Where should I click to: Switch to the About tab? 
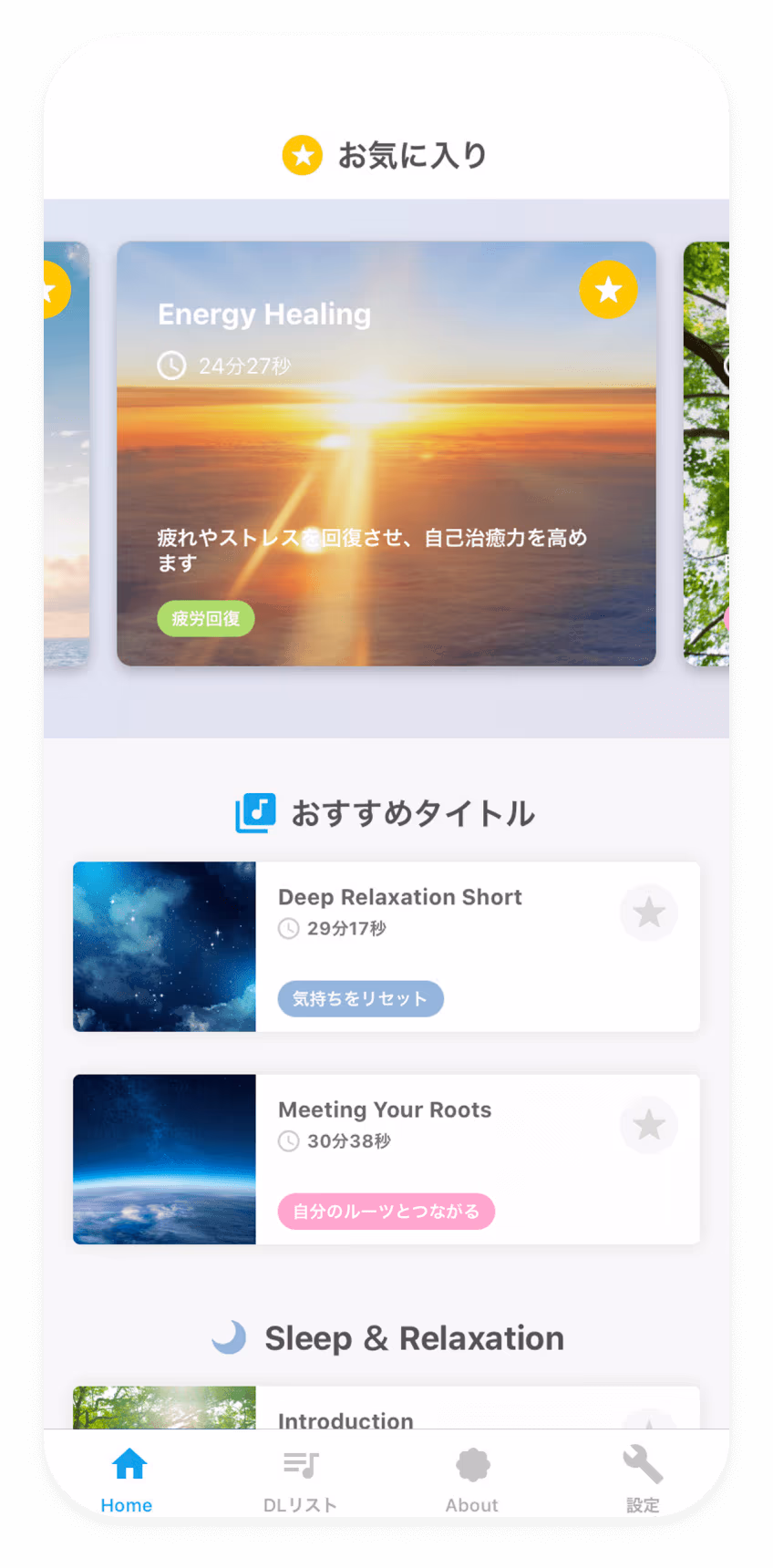pyautogui.click(x=472, y=1479)
